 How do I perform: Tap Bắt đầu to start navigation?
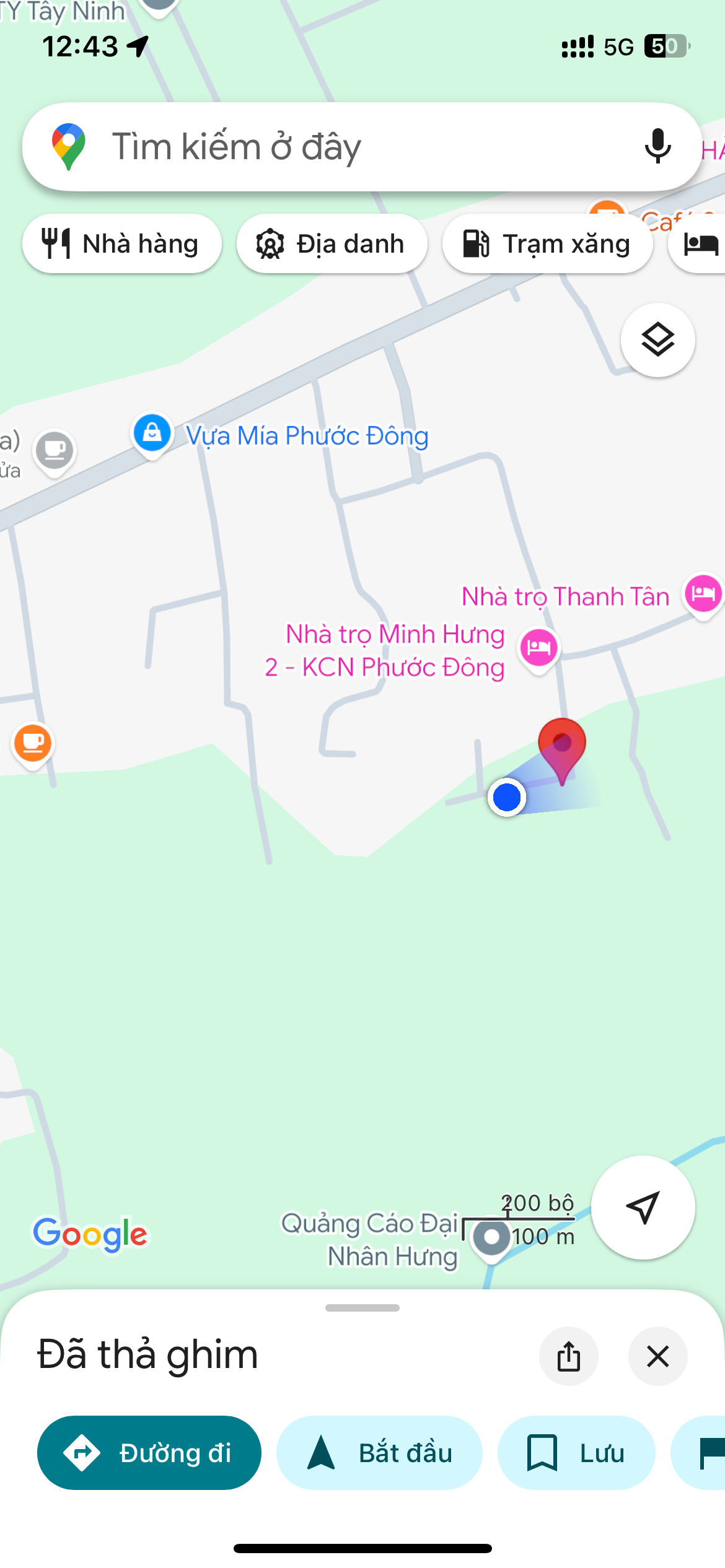point(379,1452)
